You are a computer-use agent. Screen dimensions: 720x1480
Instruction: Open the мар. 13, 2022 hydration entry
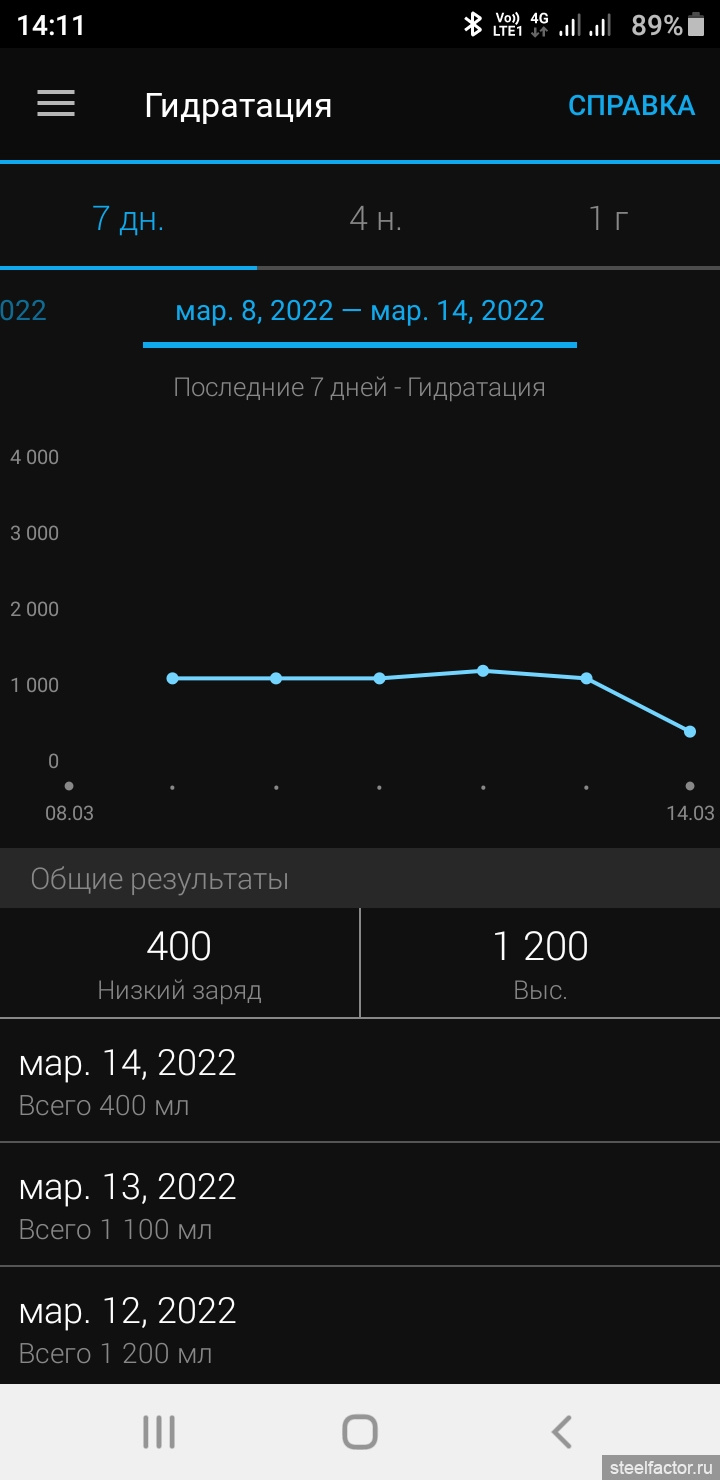click(x=360, y=1205)
